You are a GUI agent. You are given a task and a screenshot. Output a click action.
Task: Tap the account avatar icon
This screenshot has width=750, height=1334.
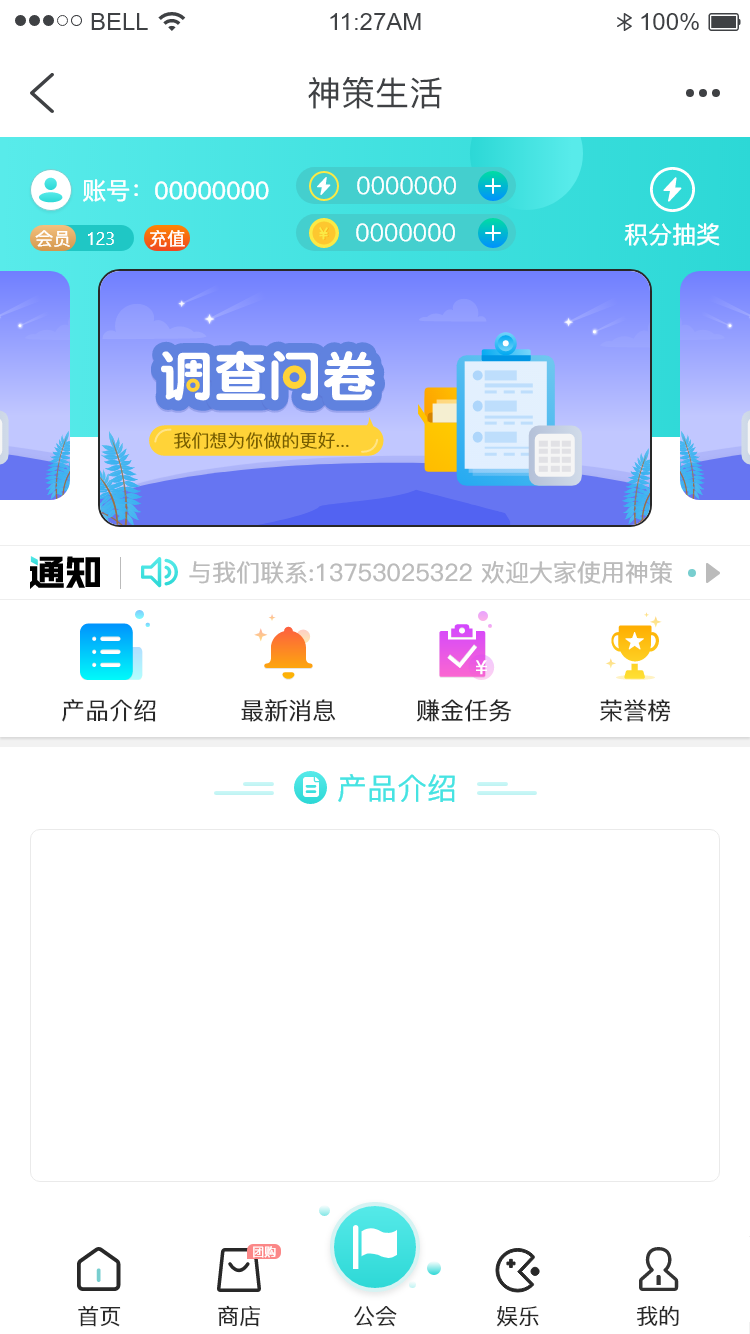click(x=51, y=190)
